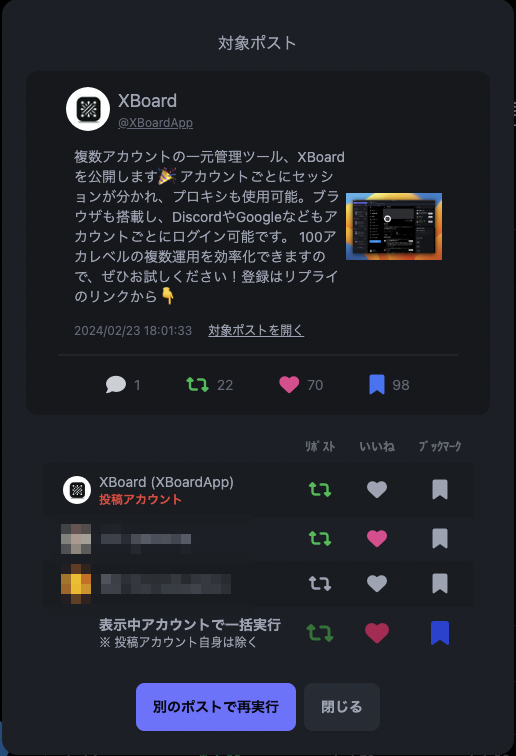The image size is (516, 756).
Task: Tap the gray repost icon in the third account row
Action: point(320,583)
